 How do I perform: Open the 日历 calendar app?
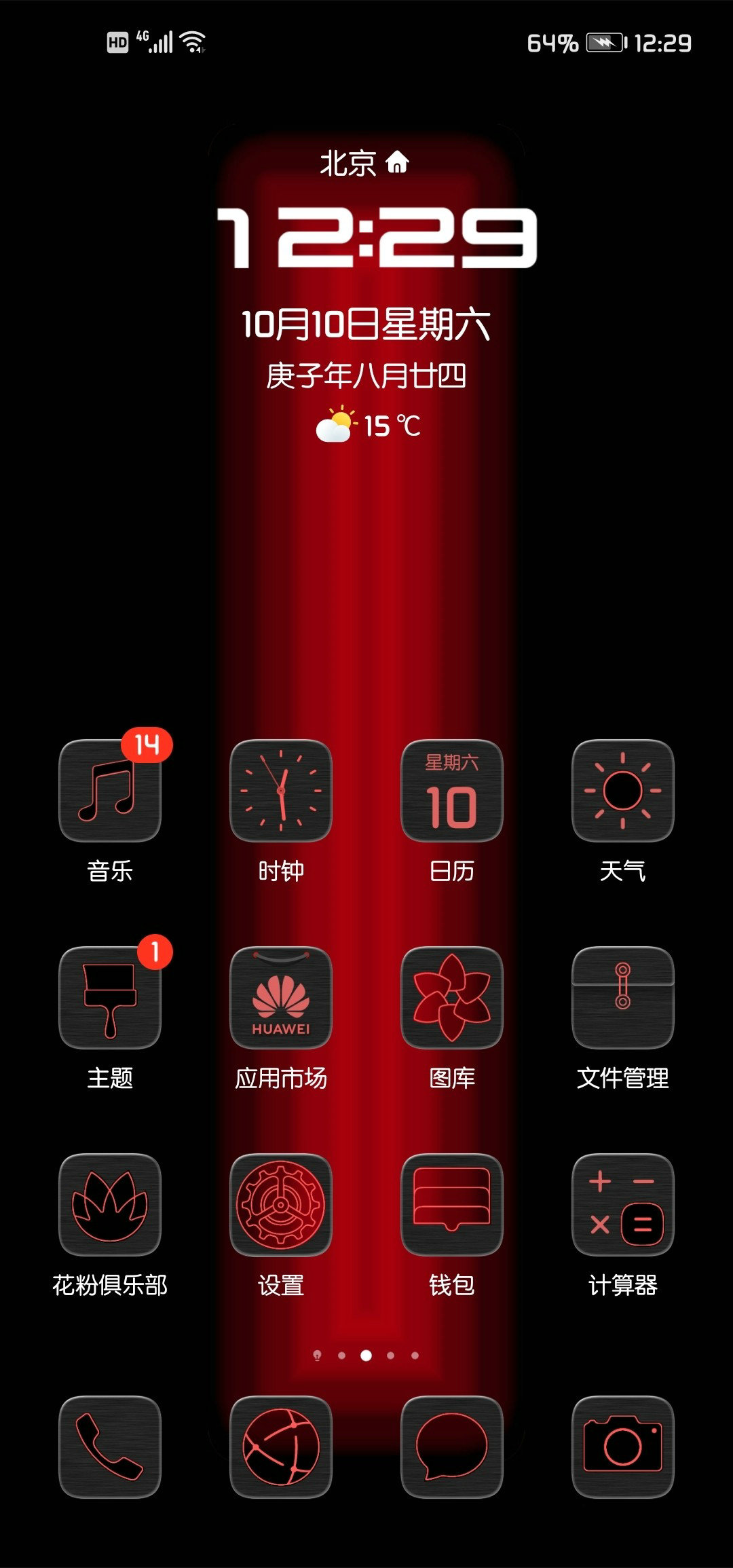coord(452,791)
